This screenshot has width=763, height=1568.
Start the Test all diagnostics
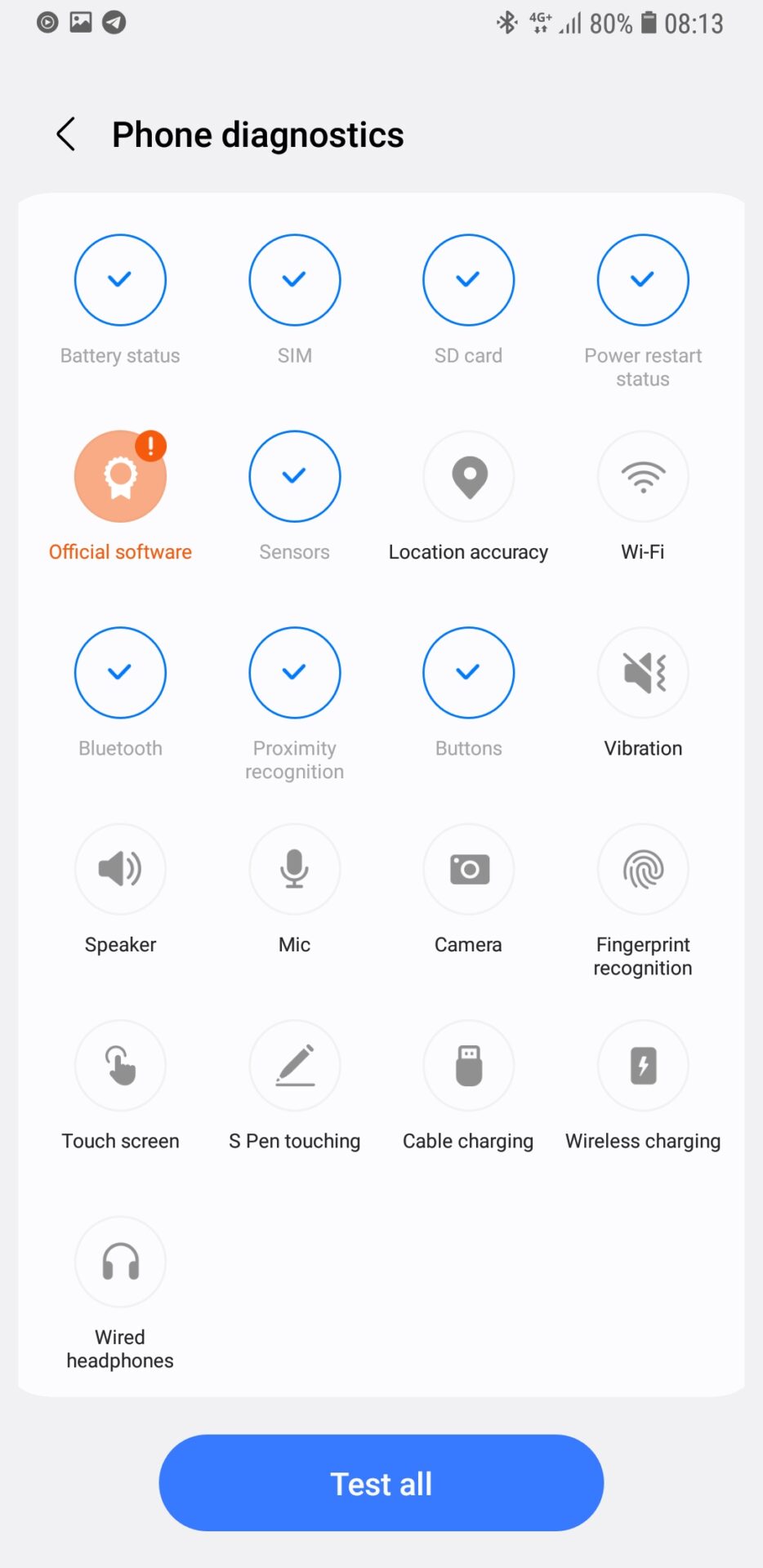click(381, 1483)
